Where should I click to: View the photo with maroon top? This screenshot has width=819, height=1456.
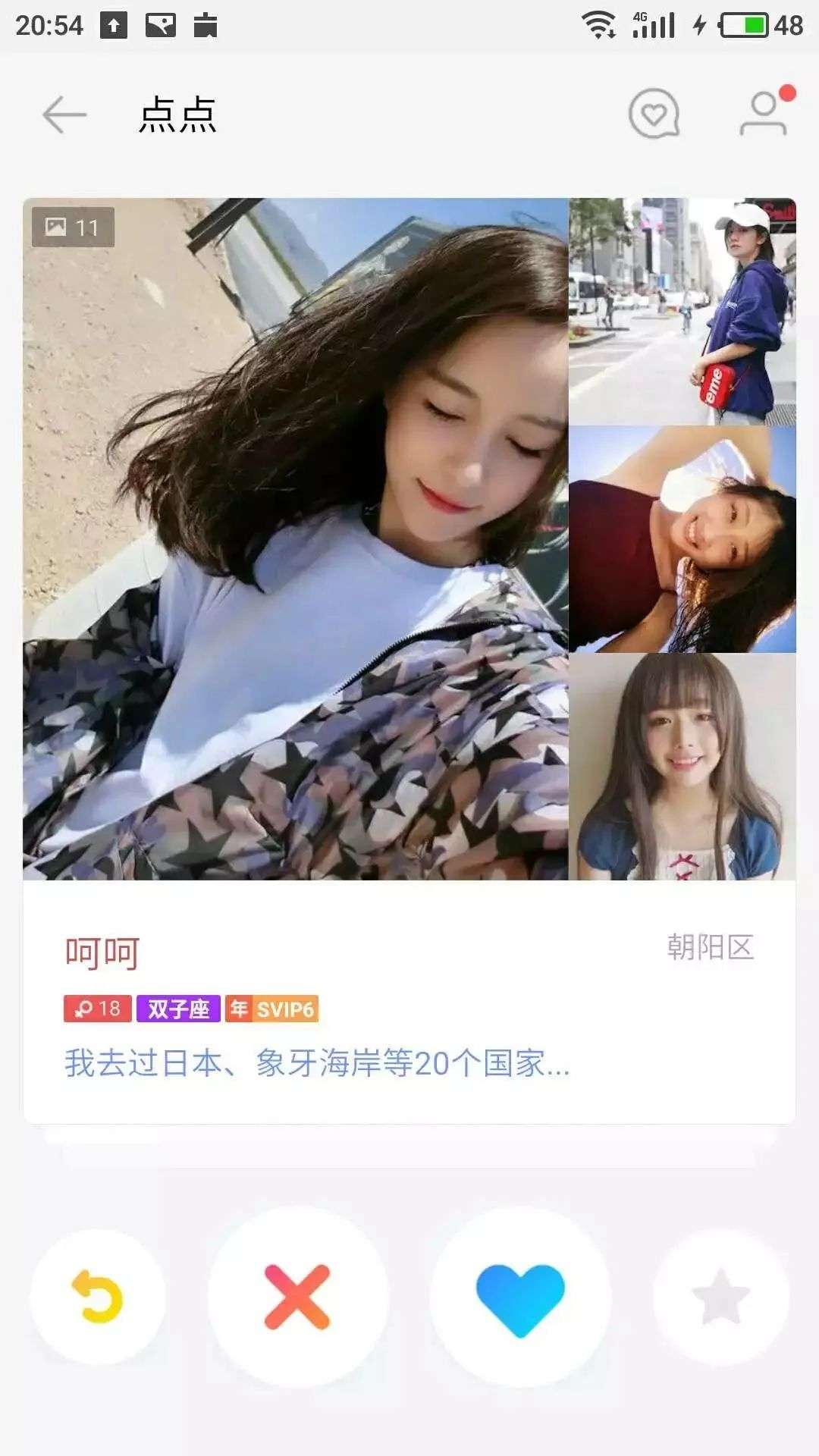click(682, 539)
